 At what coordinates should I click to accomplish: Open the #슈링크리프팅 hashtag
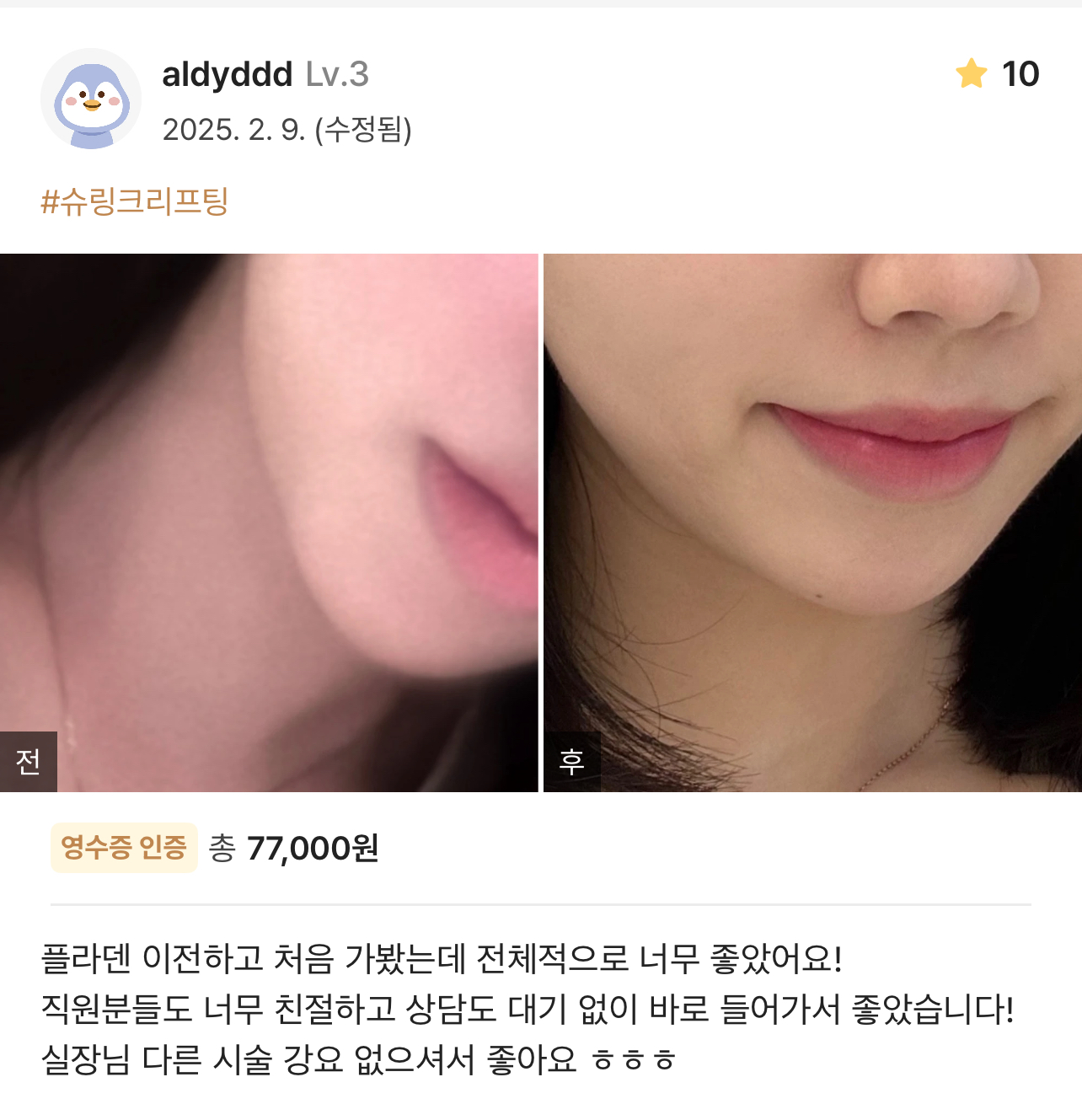(x=135, y=201)
